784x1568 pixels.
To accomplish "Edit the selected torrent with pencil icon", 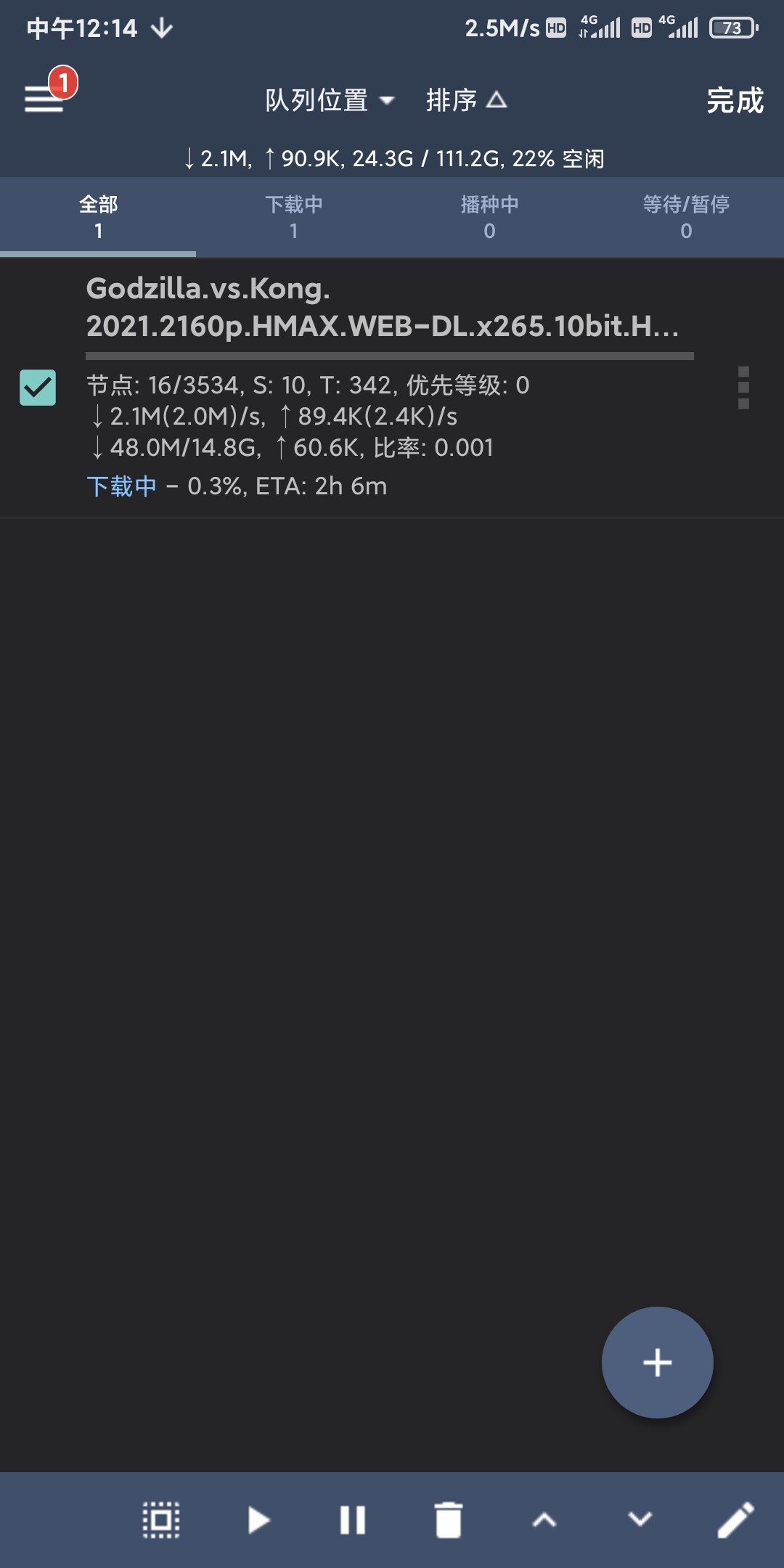I will pos(736,1519).
